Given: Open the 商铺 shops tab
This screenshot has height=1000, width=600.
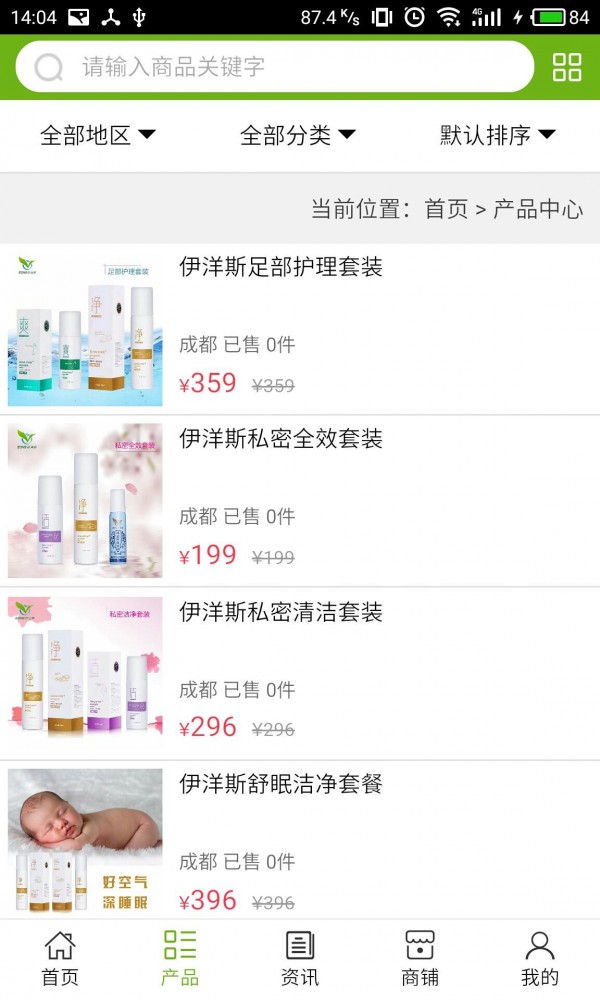Looking at the screenshot, I should click(x=420, y=959).
